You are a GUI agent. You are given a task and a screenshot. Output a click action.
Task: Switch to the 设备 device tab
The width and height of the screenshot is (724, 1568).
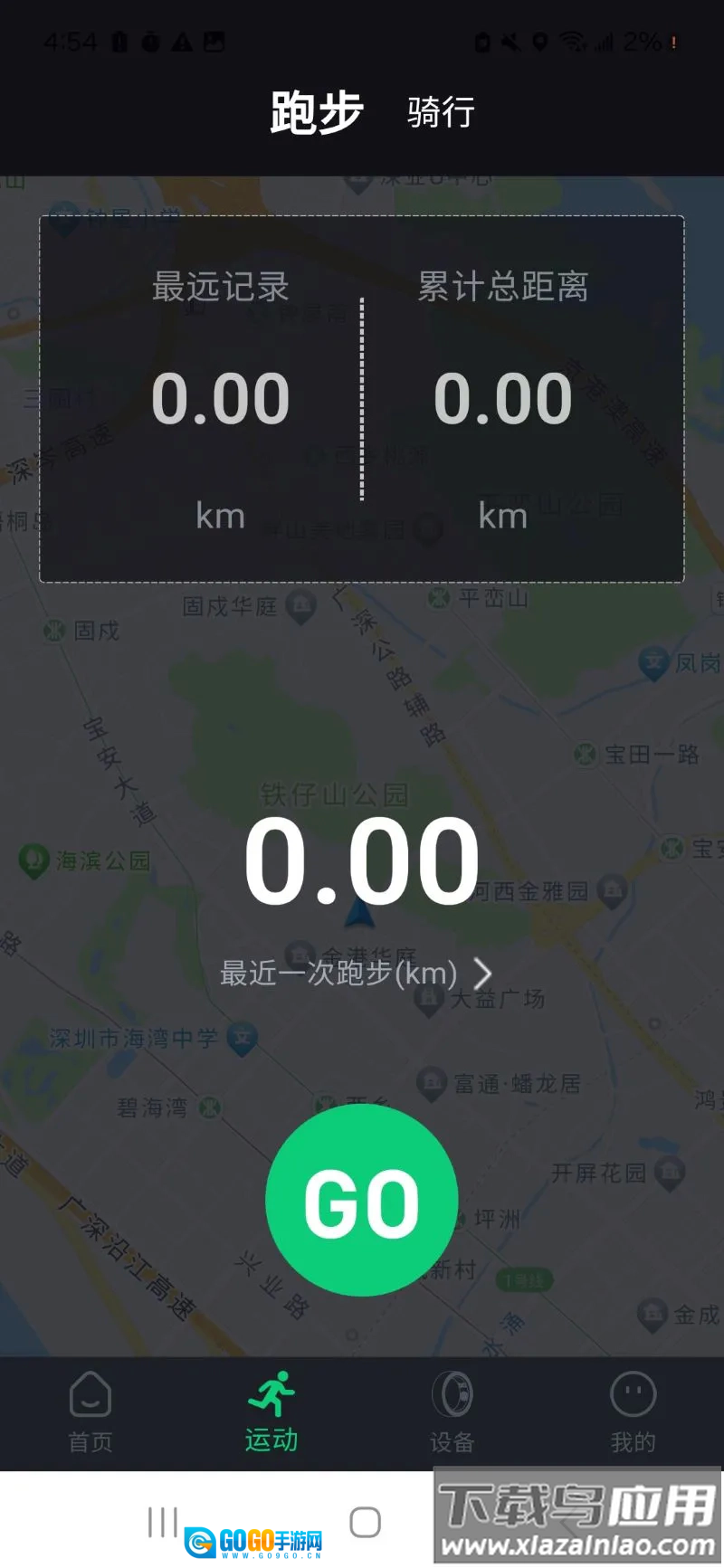pos(452,1411)
